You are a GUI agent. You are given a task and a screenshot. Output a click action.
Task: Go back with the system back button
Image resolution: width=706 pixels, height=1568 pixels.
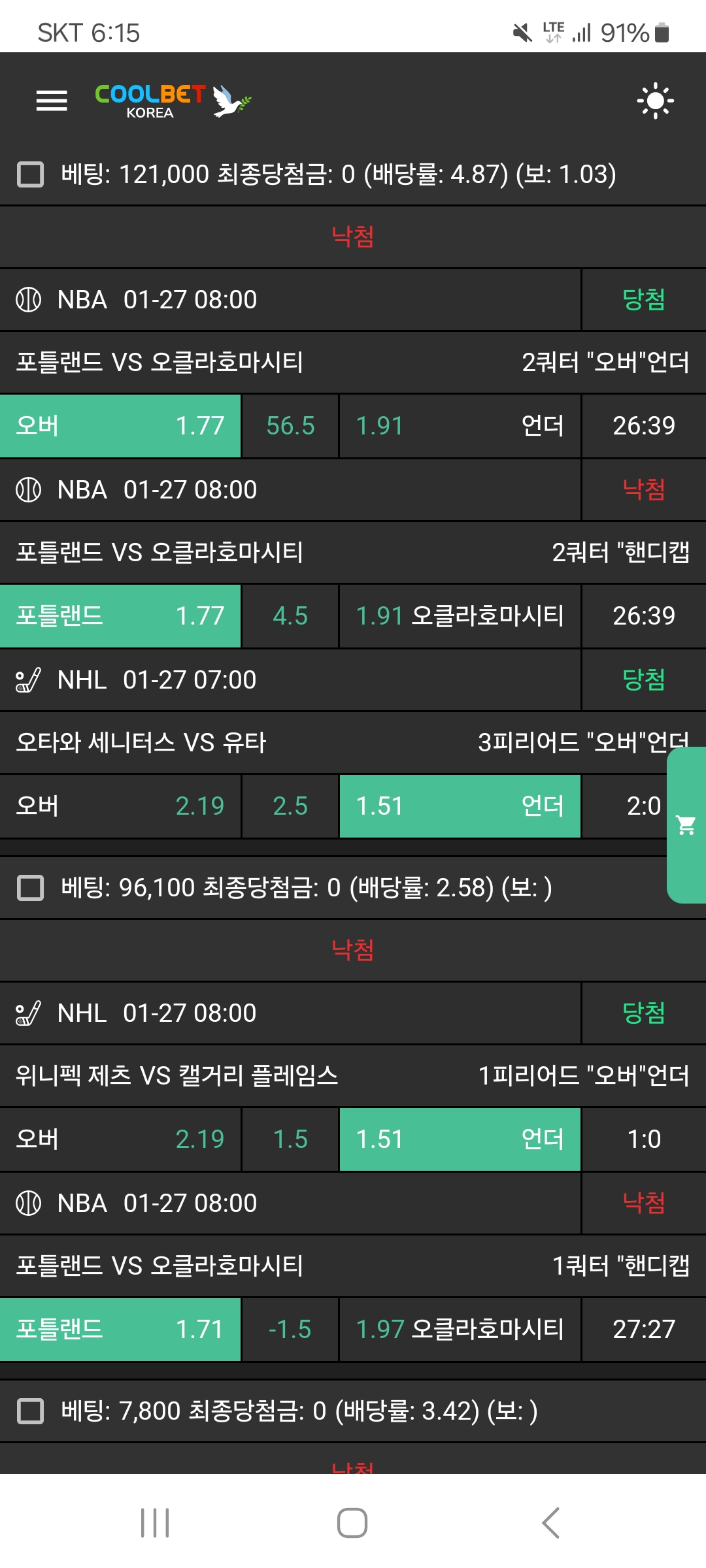pos(550,1523)
